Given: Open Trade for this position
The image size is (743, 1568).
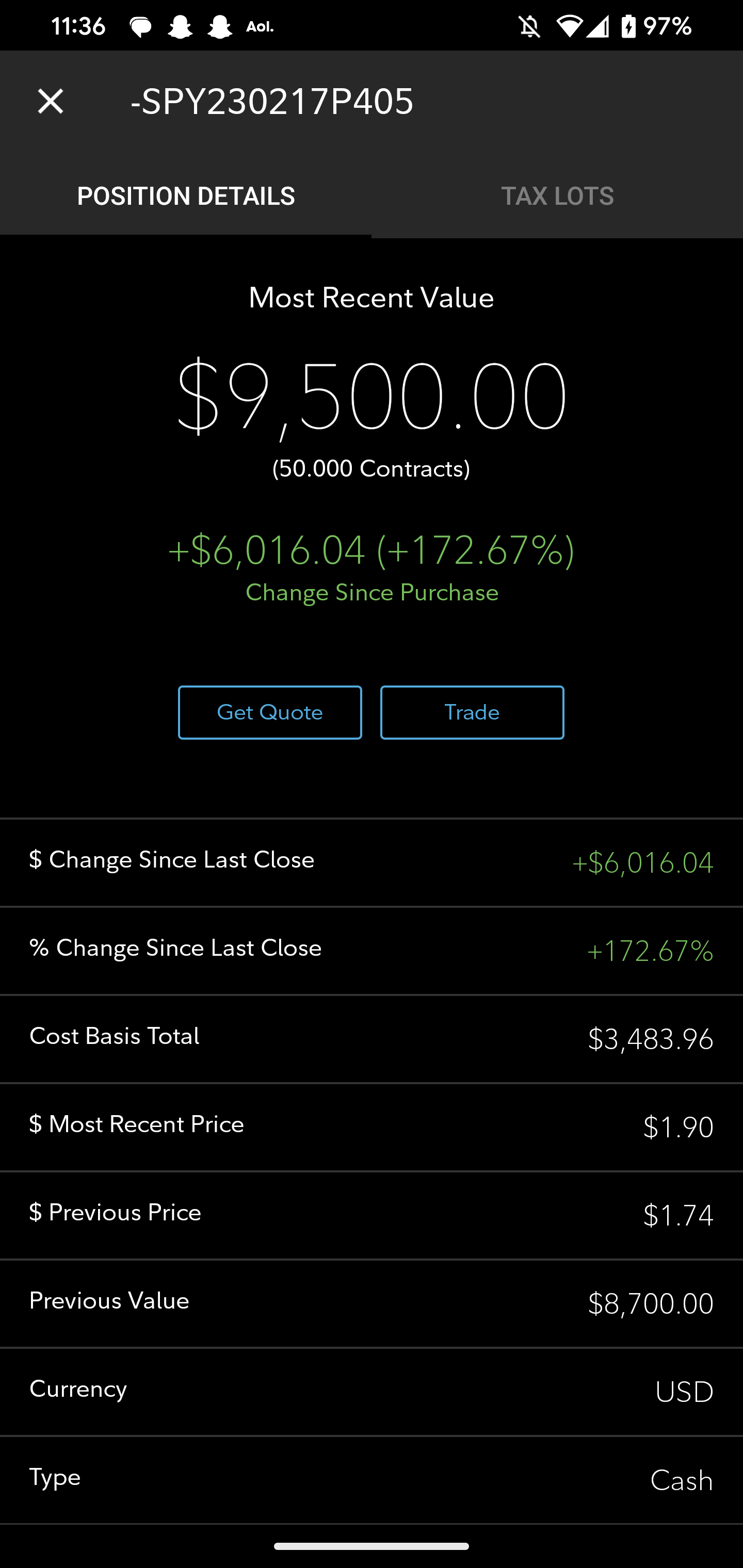Looking at the screenshot, I should [x=472, y=712].
